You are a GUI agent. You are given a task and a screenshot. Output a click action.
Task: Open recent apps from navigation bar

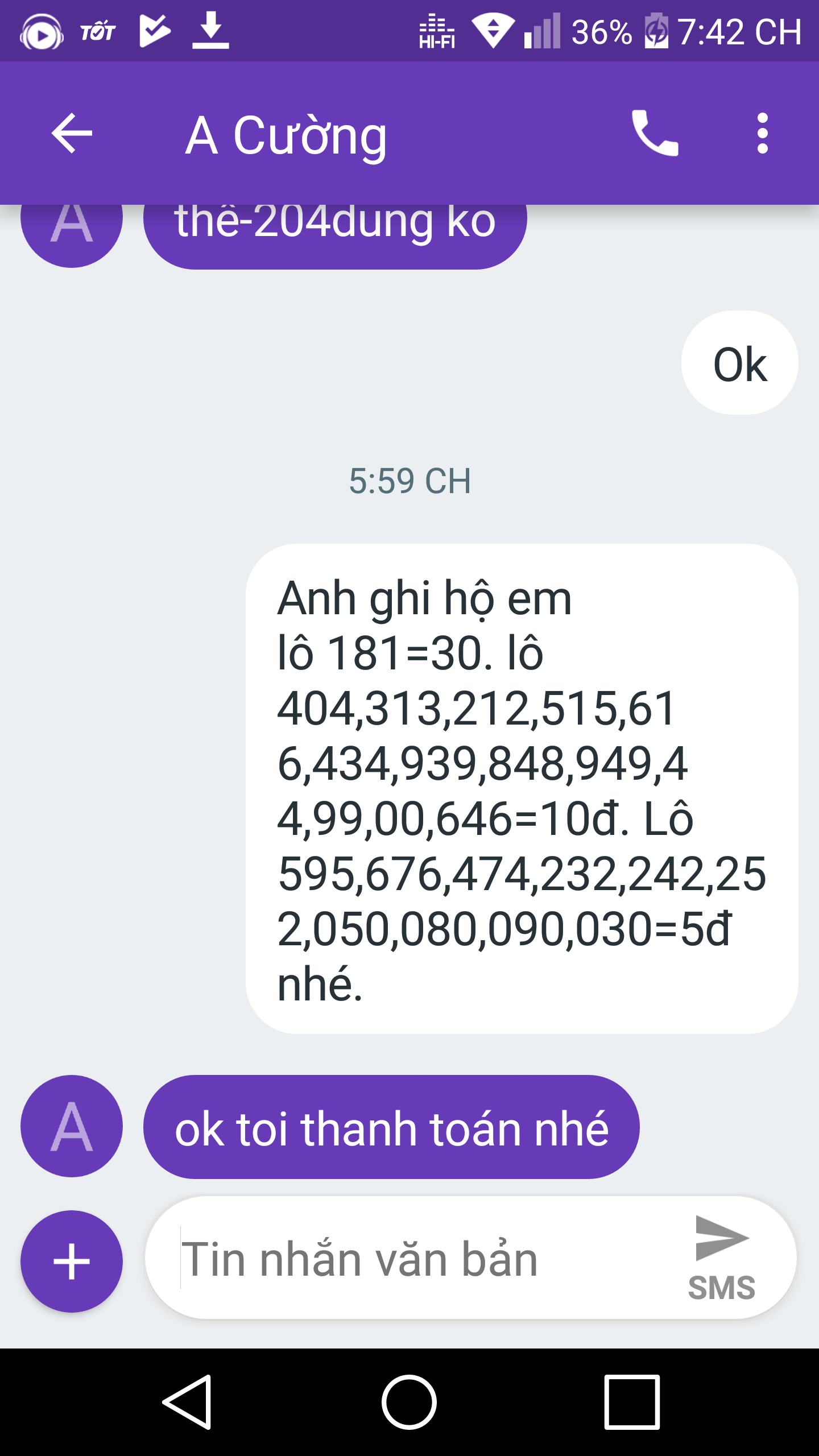(x=632, y=1402)
